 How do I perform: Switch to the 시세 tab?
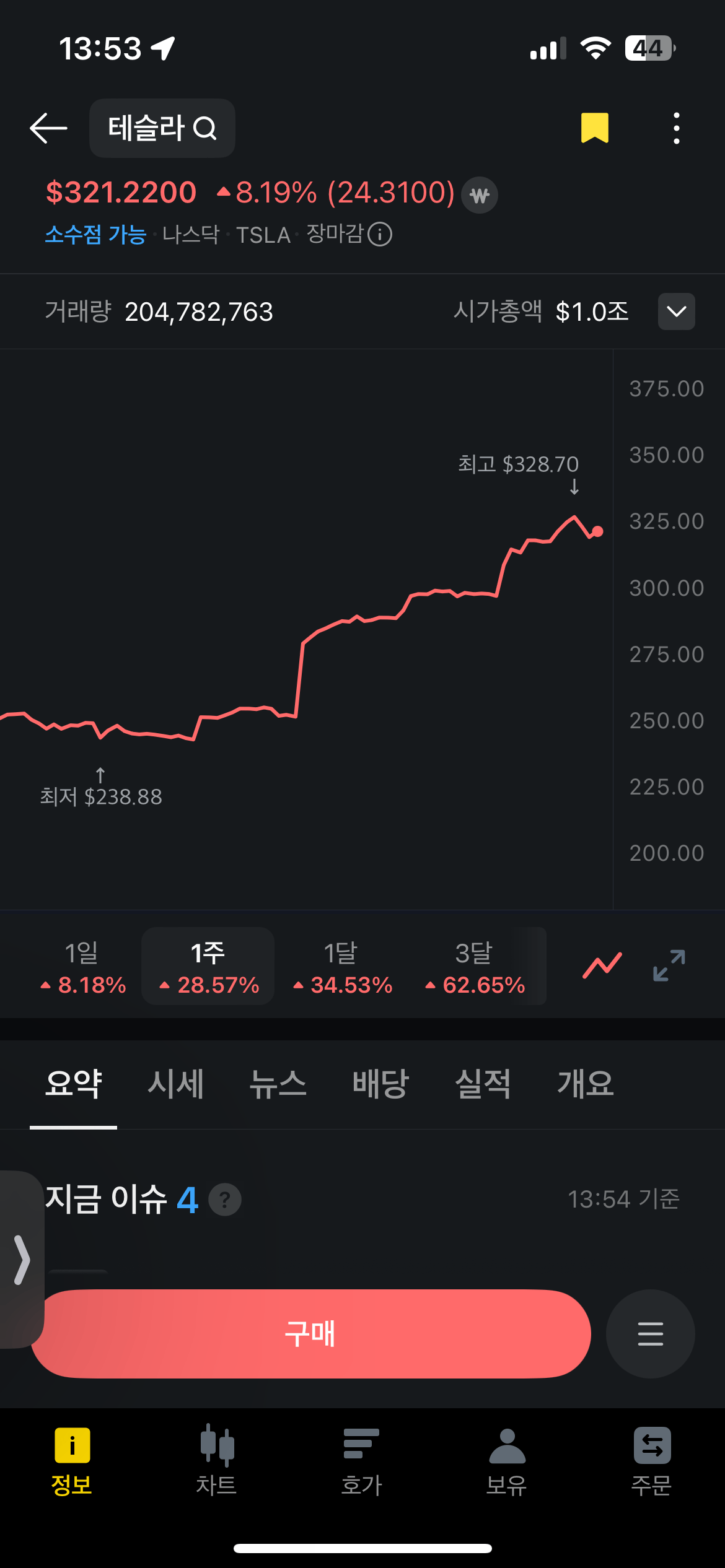coord(175,1084)
